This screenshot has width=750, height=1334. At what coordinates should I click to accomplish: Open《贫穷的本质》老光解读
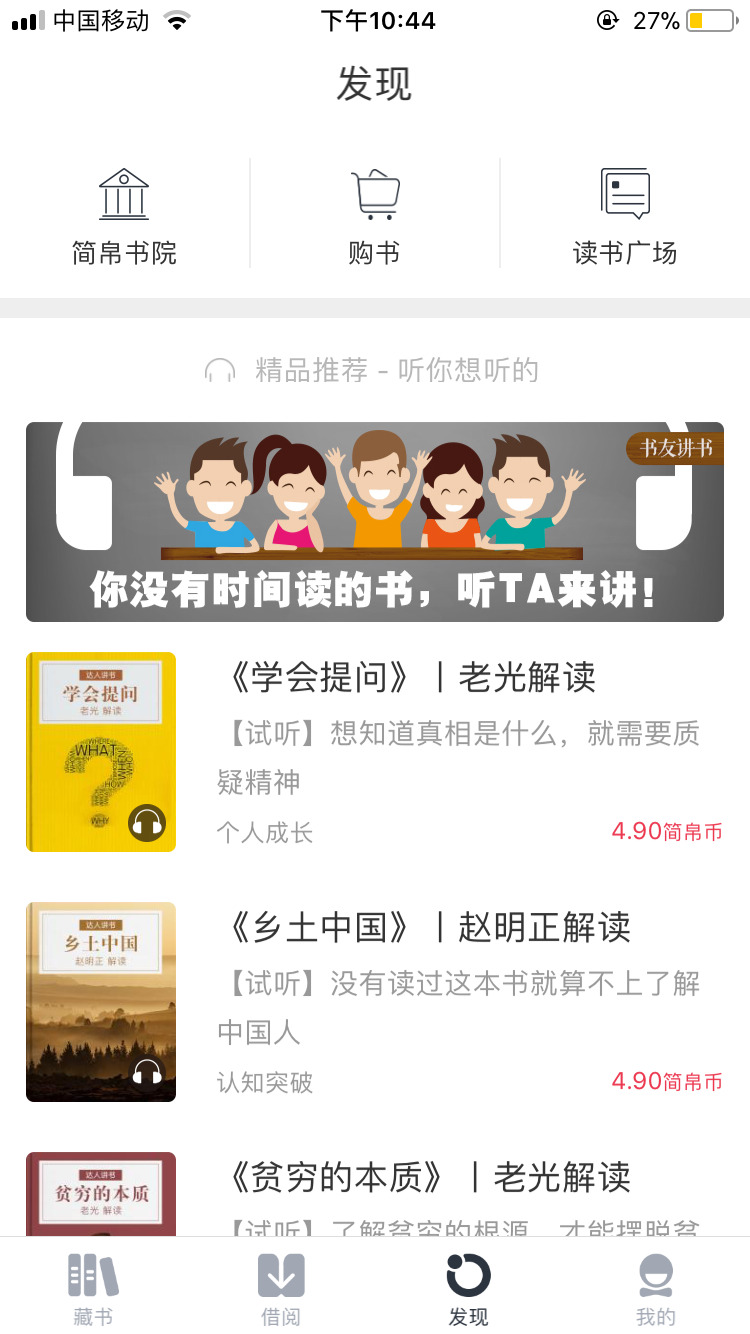[x=375, y=1194]
